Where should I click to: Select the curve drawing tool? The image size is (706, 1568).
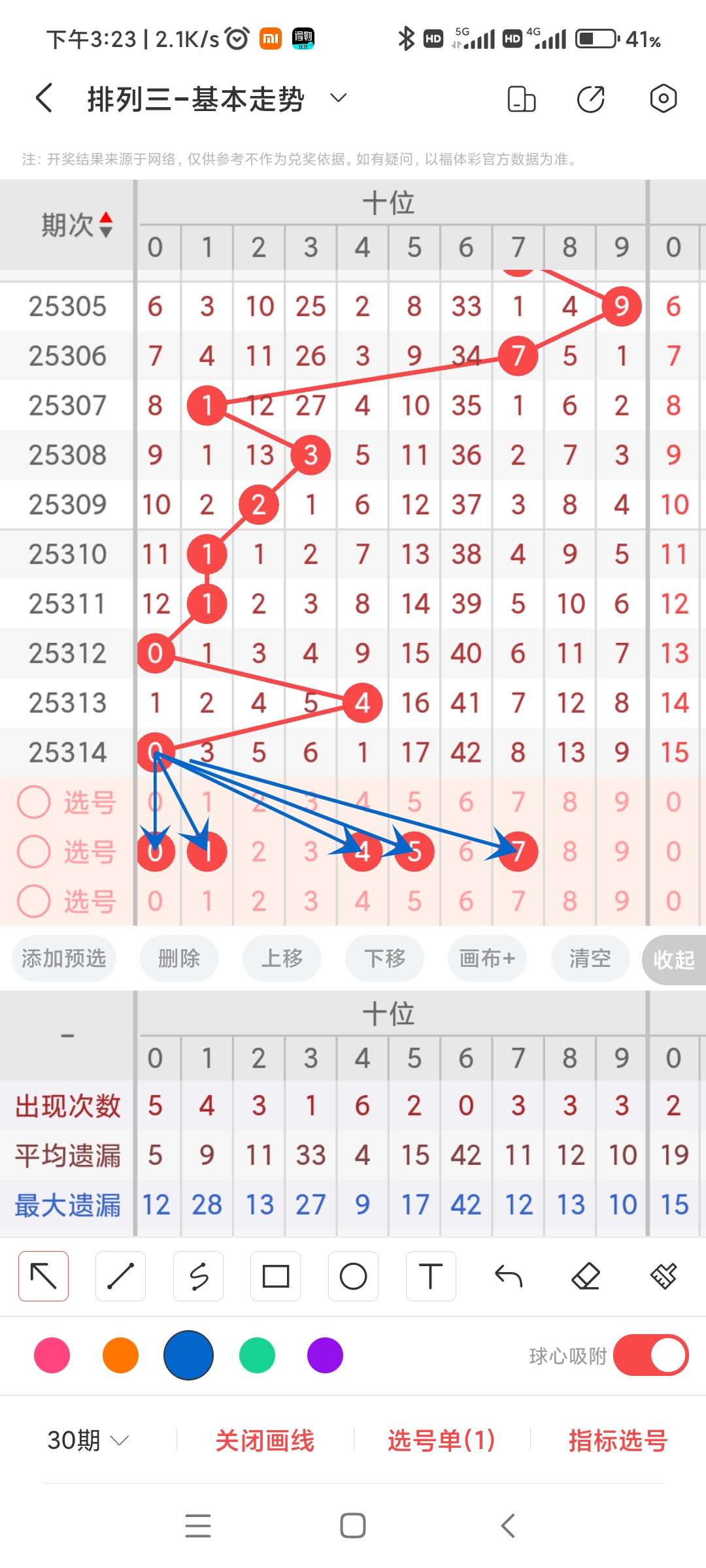point(198,1275)
